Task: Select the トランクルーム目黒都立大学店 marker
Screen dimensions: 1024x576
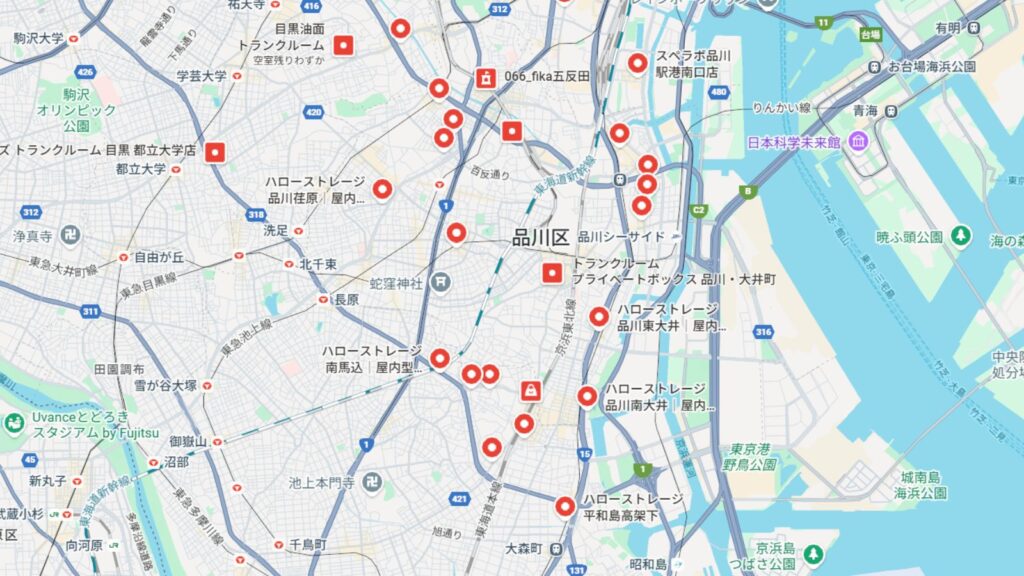Action: (214, 153)
